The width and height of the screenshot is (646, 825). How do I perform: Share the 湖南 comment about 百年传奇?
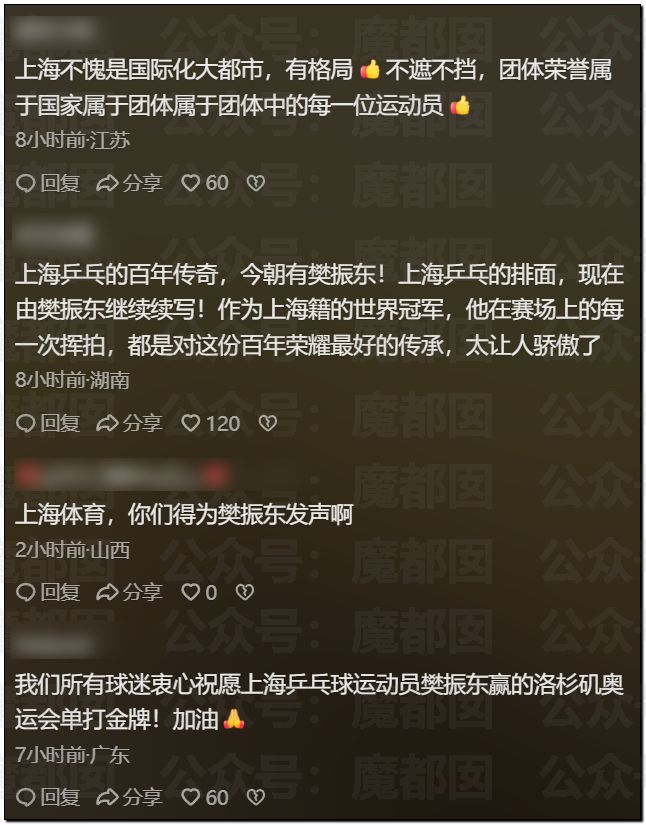tap(128, 423)
